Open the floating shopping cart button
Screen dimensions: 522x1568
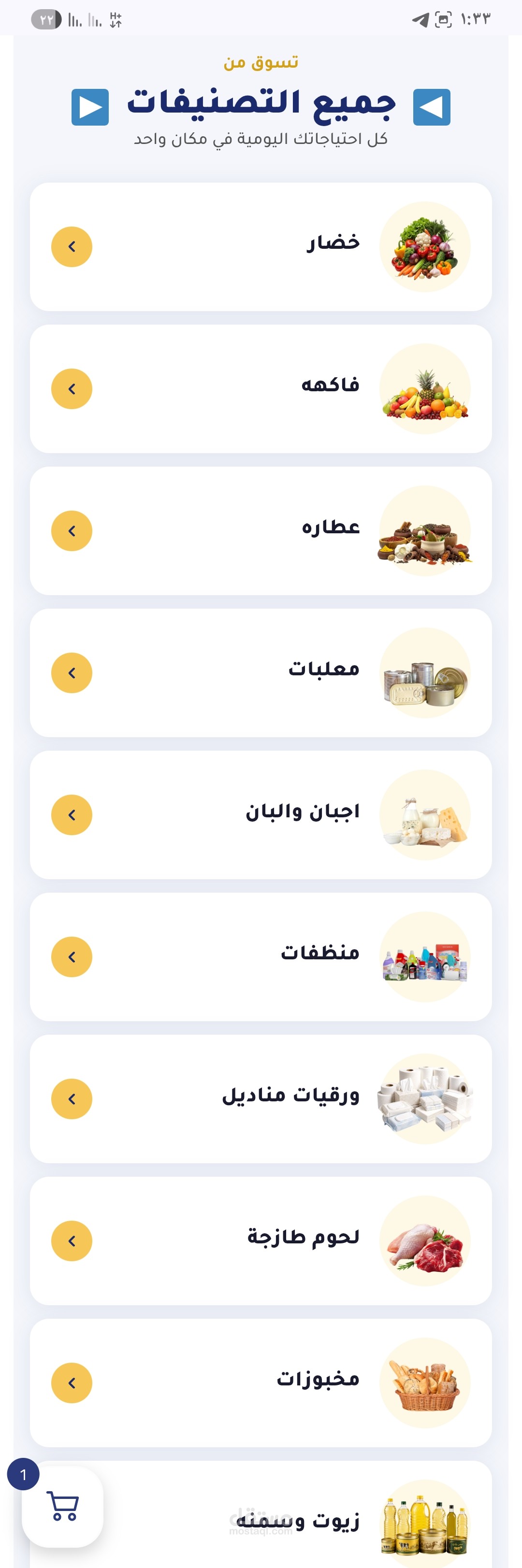point(63,1507)
